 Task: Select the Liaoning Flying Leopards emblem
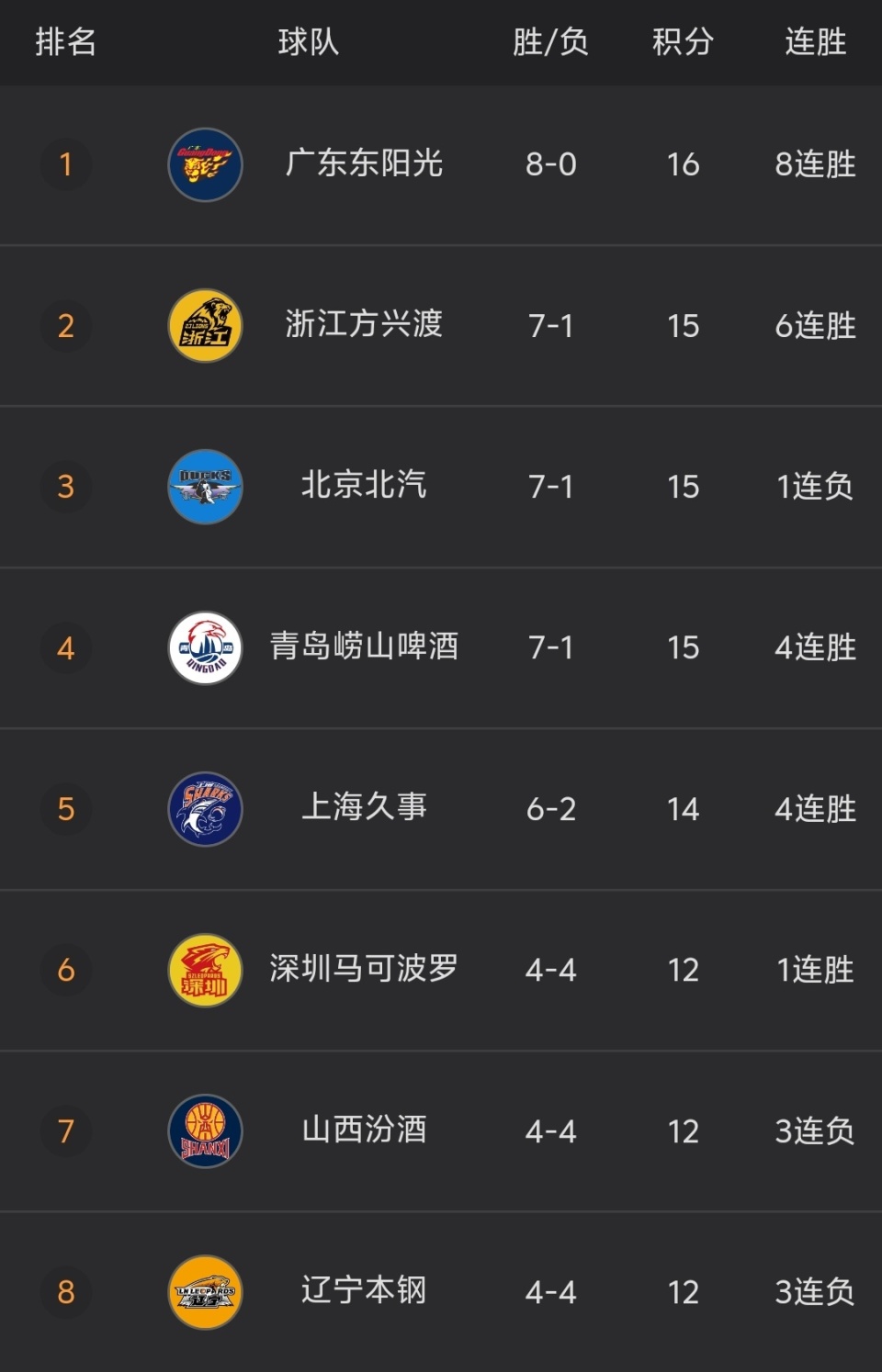click(x=204, y=1290)
